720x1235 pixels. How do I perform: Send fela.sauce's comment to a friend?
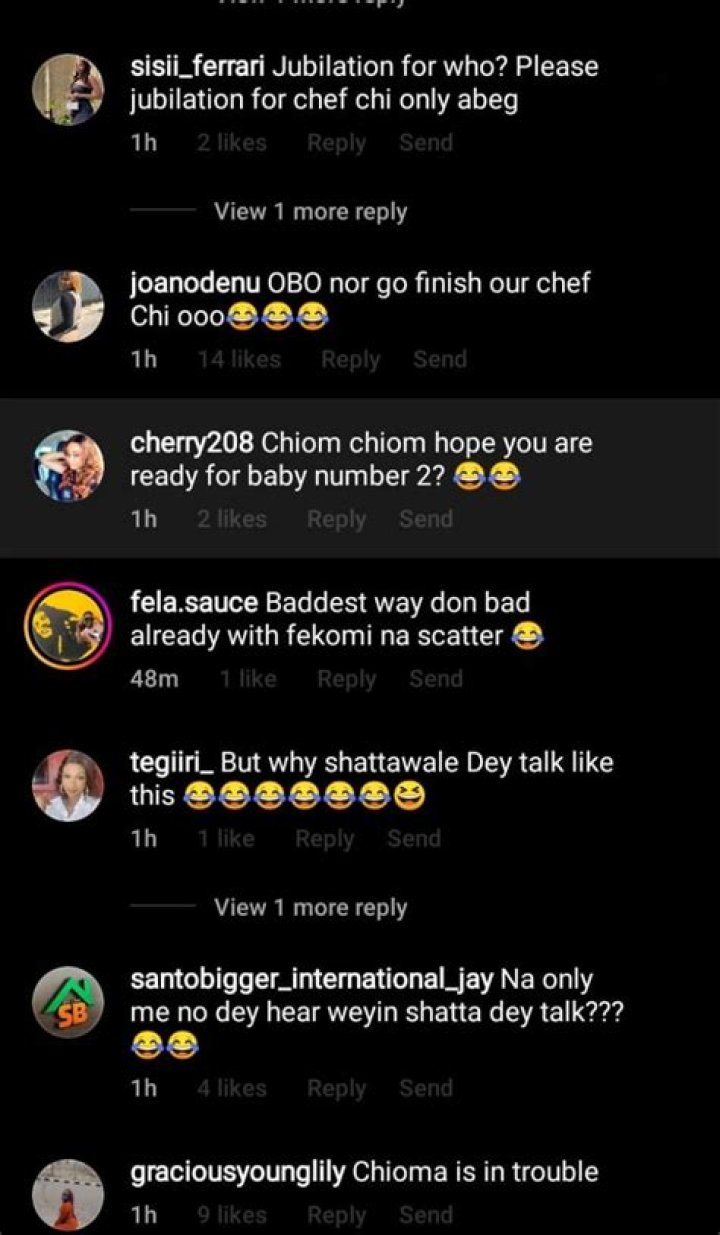[435, 678]
